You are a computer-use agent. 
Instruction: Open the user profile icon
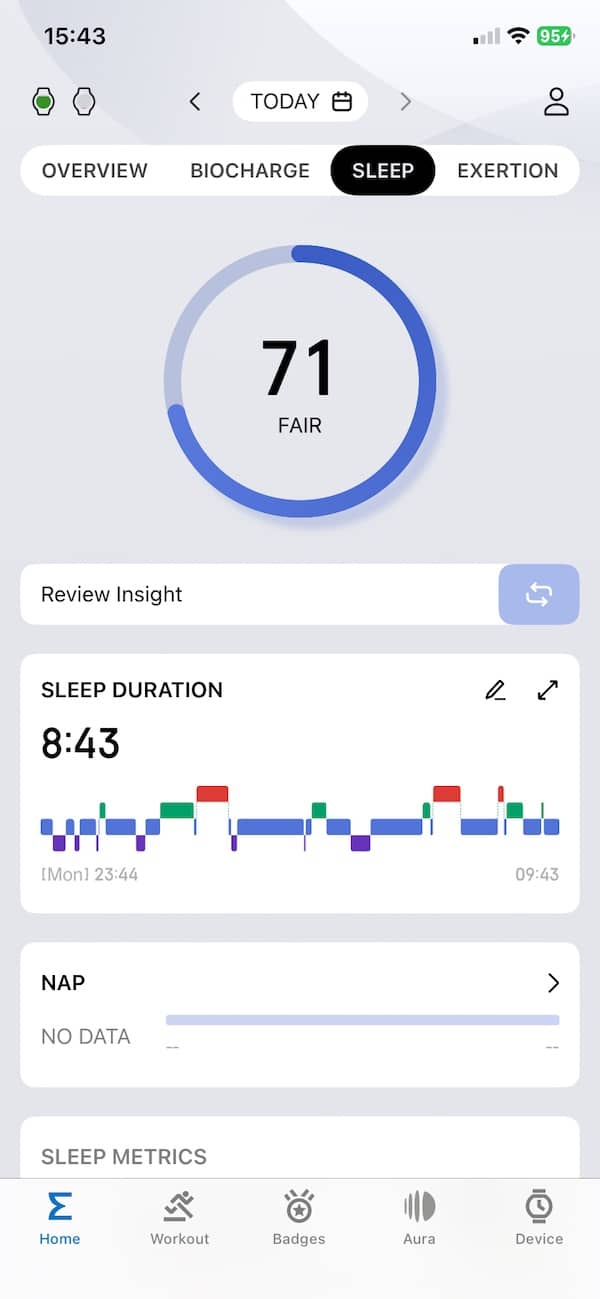pyautogui.click(x=555, y=101)
